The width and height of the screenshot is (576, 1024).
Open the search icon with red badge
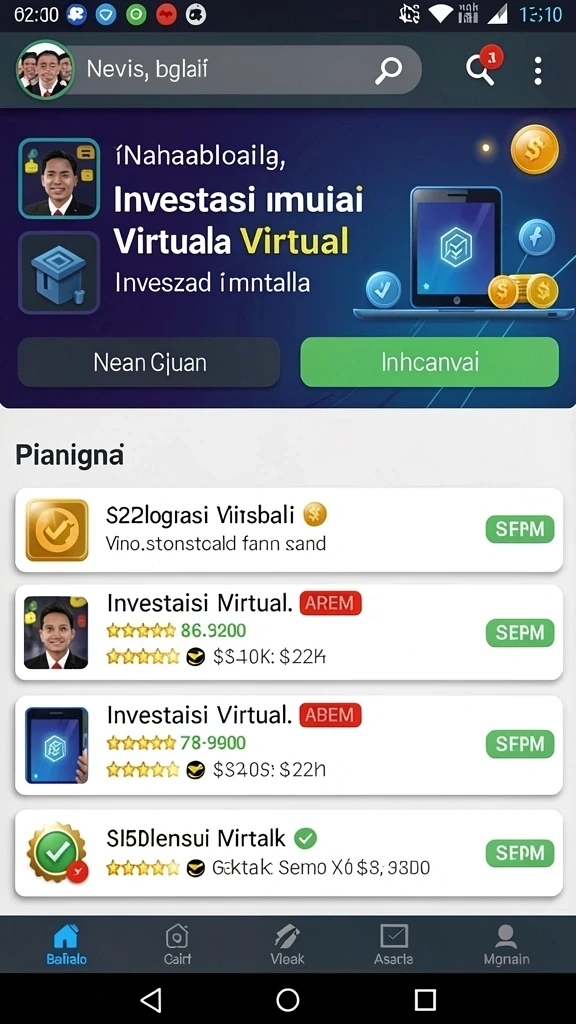(x=482, y=69)
